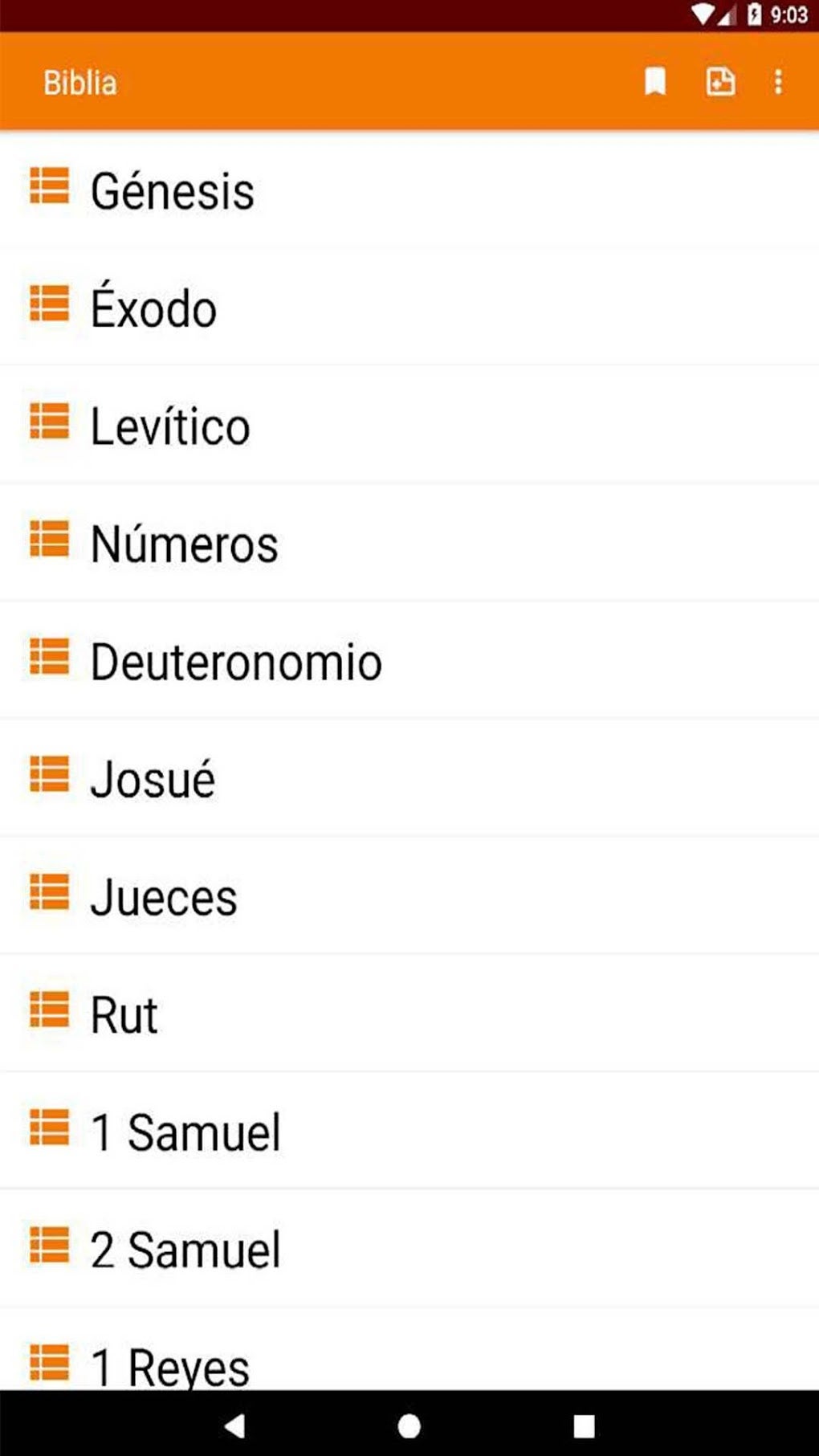Tap the add note icon

click(719, 82)
